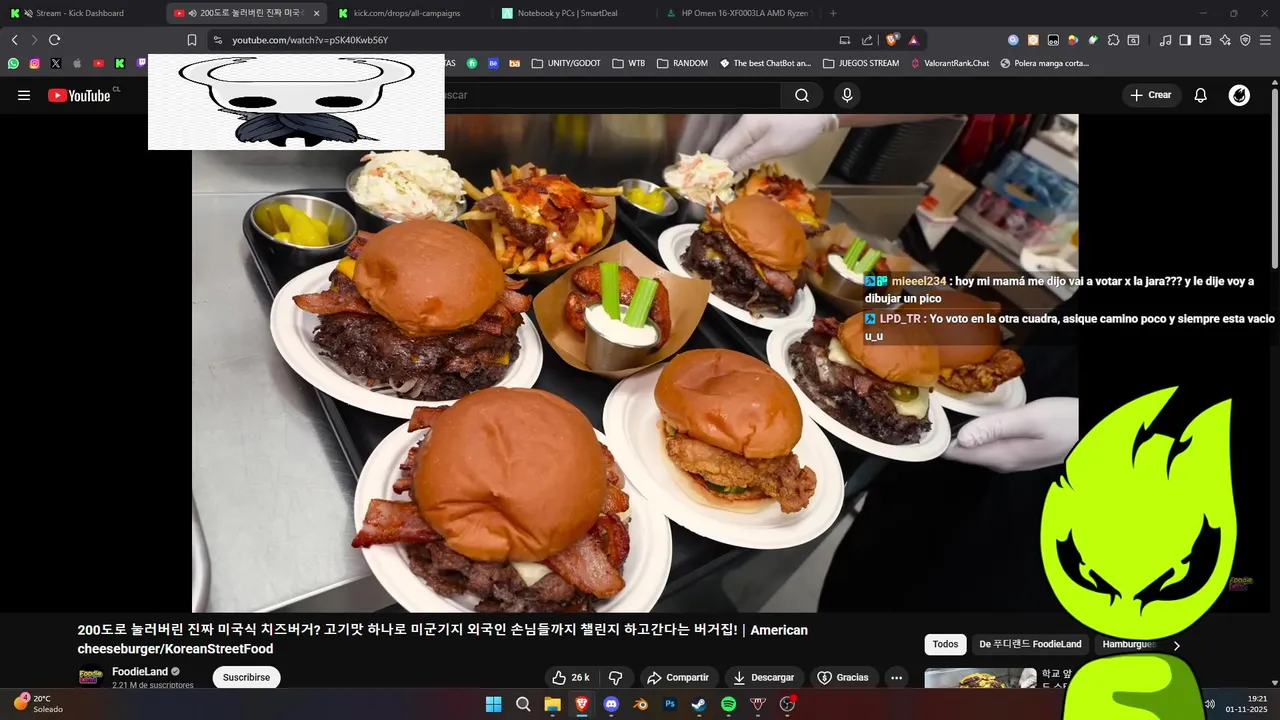Select the Todos filter chip
1280x720 pixels.
[945, 644]
